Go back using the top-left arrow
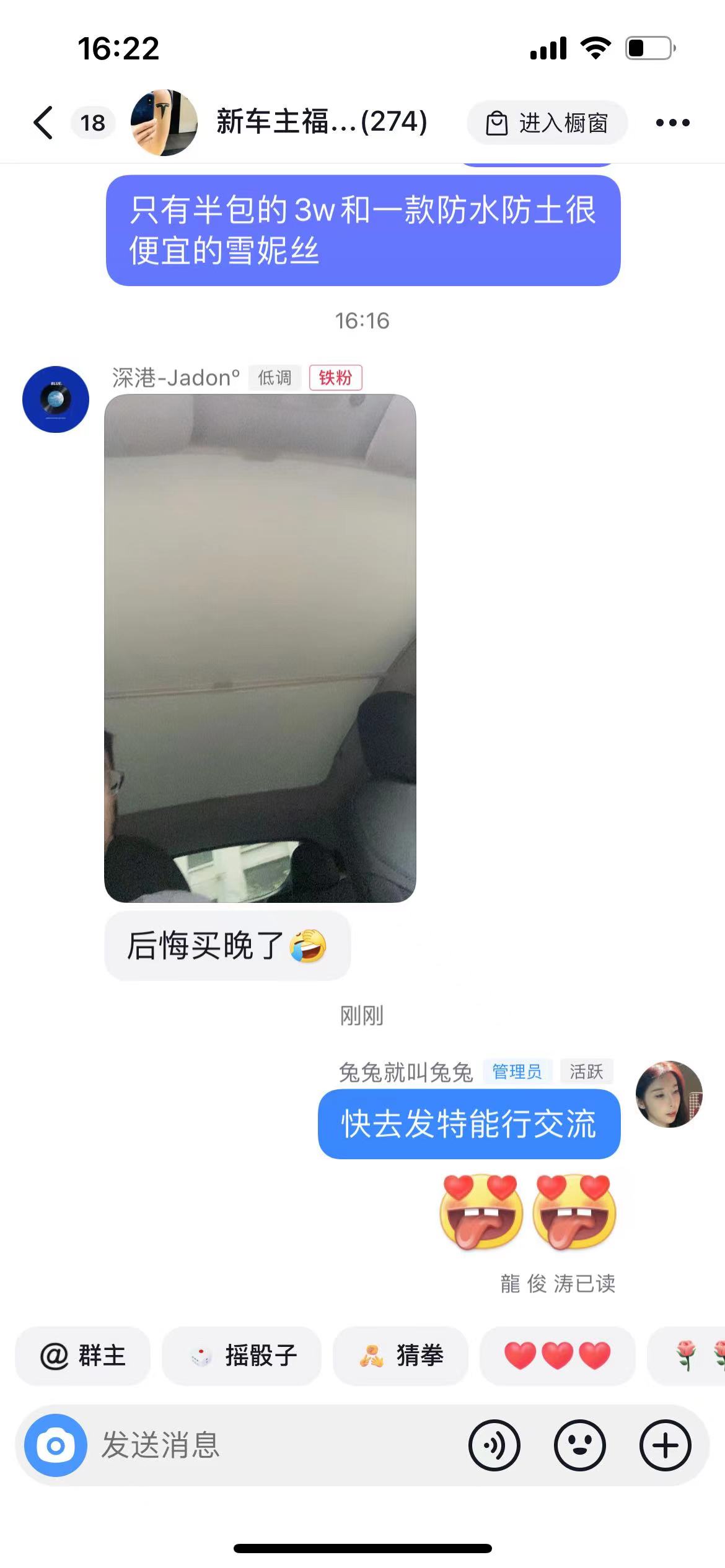Viewport: 725px width, 1568px height. coord(43,122)
